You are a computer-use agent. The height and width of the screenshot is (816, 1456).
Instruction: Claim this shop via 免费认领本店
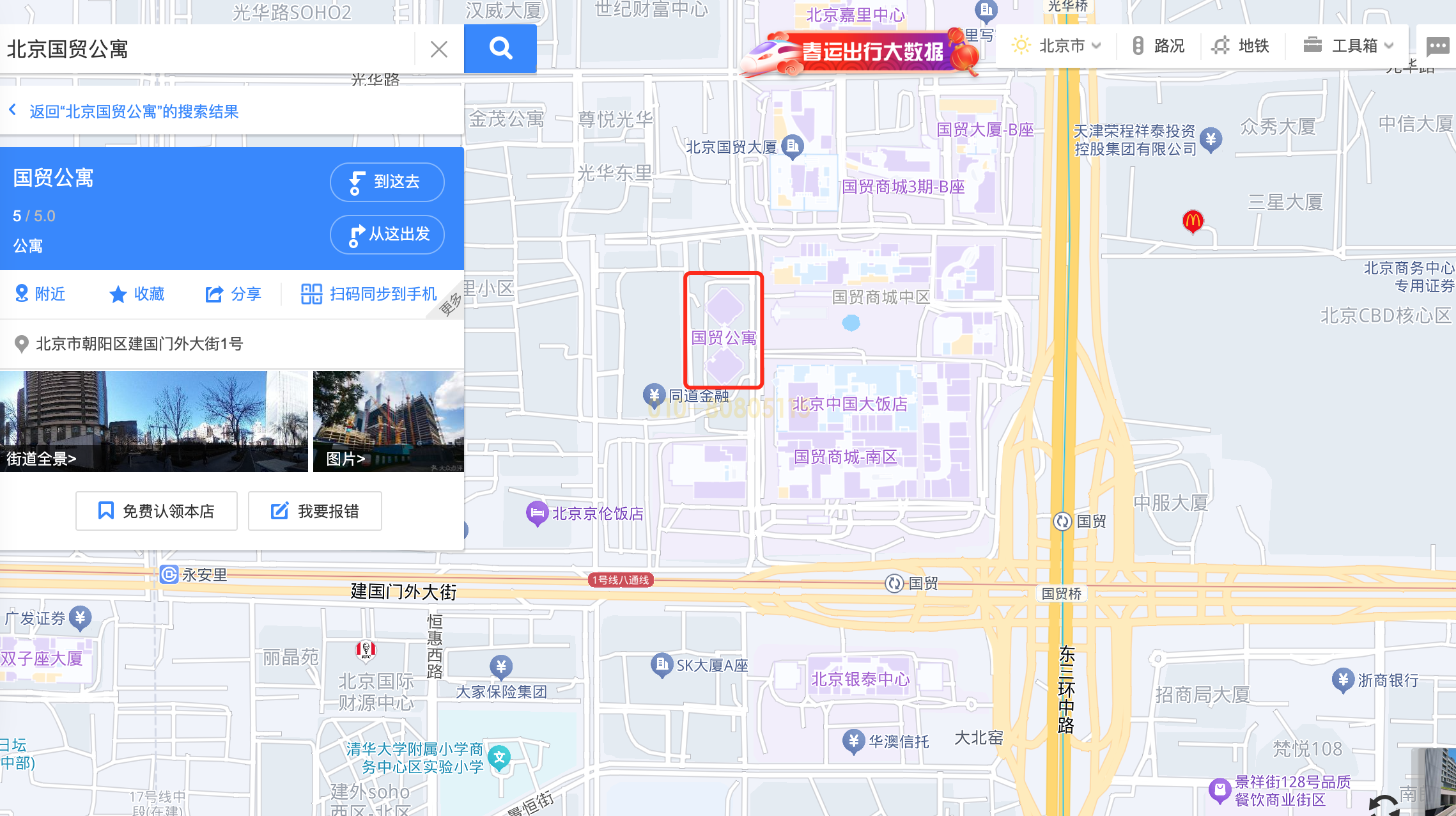(157, 511)
